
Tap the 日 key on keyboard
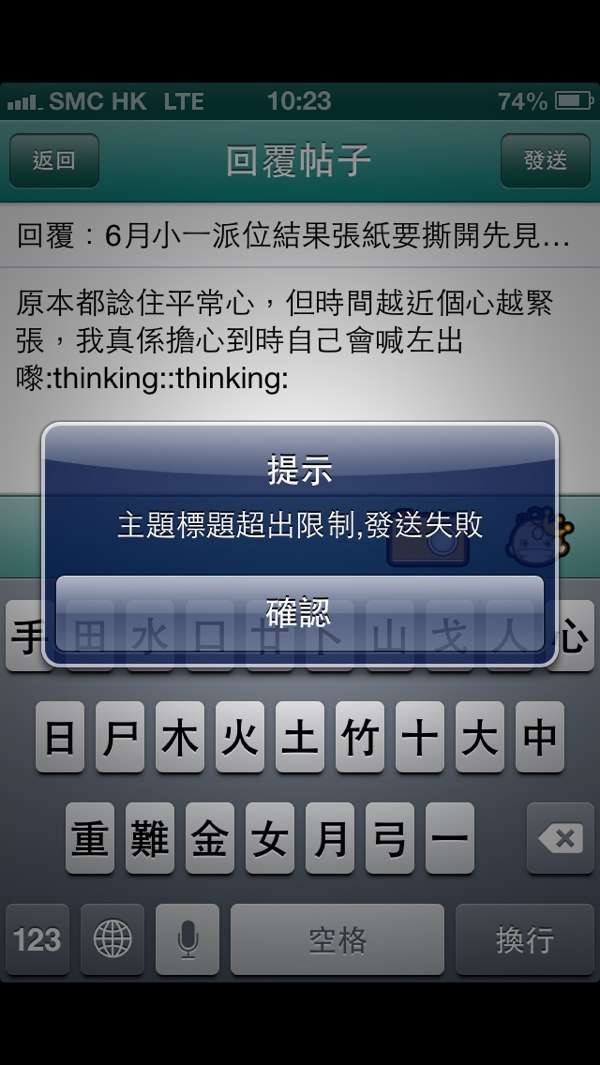(x=60, y=737)
